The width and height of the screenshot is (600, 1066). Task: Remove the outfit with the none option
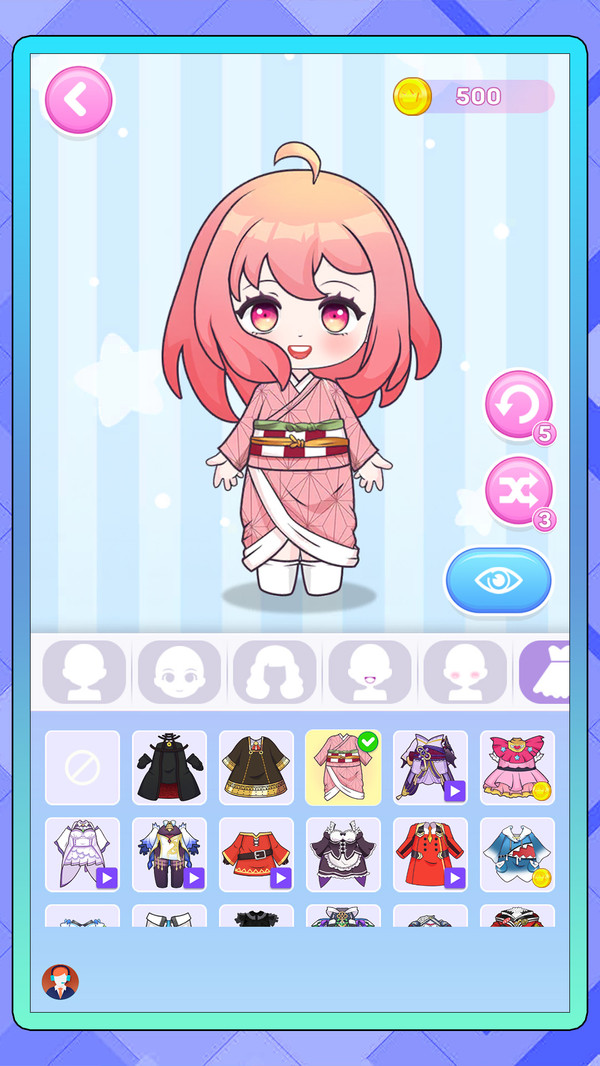[x=82, y=768]
